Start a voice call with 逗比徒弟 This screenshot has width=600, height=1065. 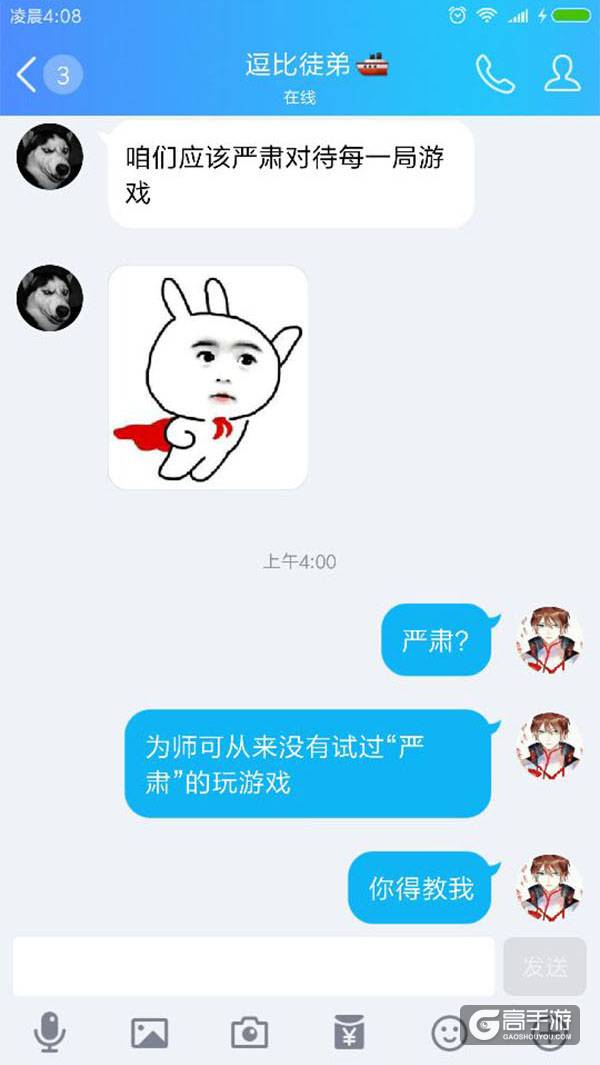(x=494, y=74)
